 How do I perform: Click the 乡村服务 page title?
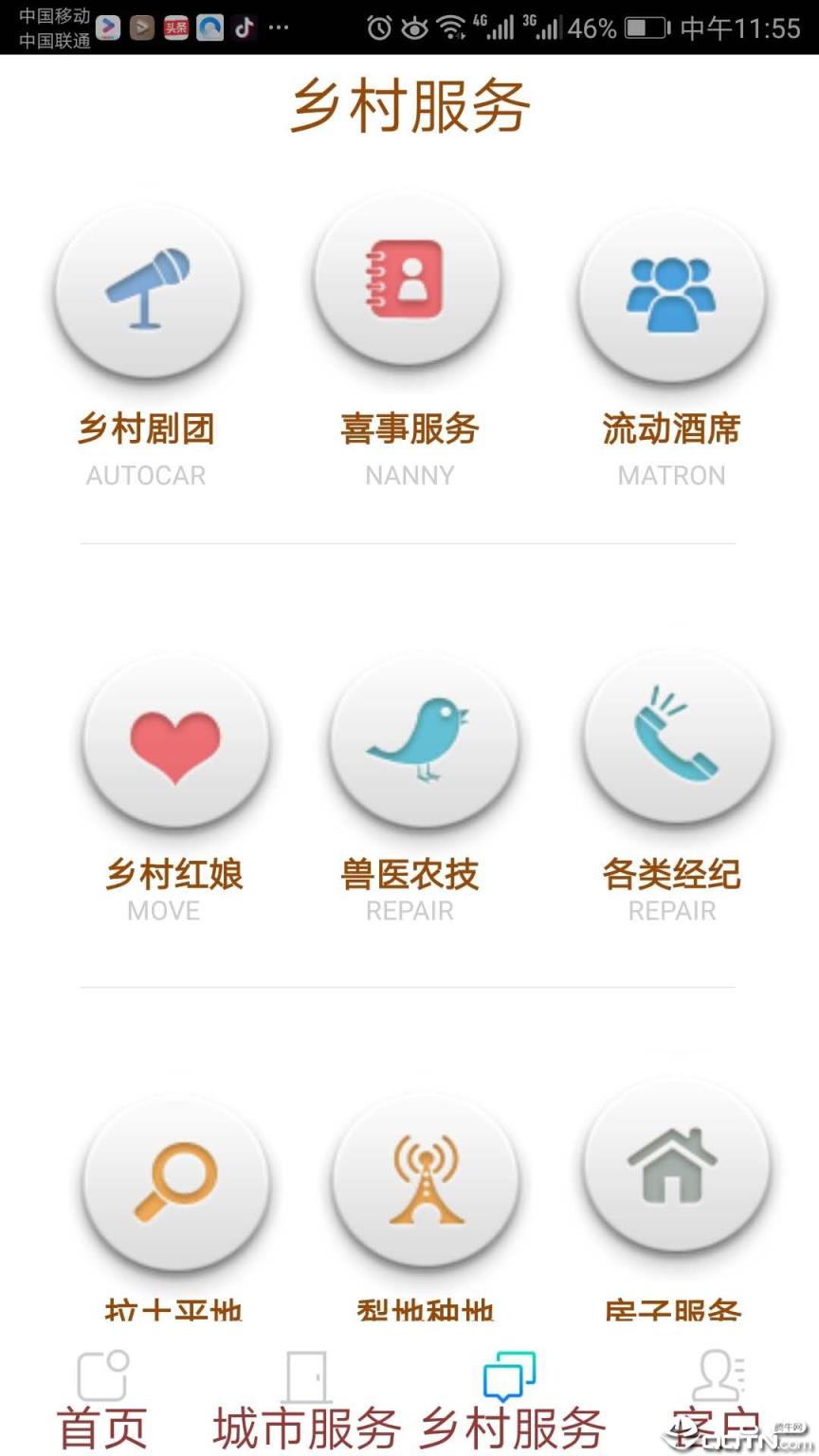point(409,106)
